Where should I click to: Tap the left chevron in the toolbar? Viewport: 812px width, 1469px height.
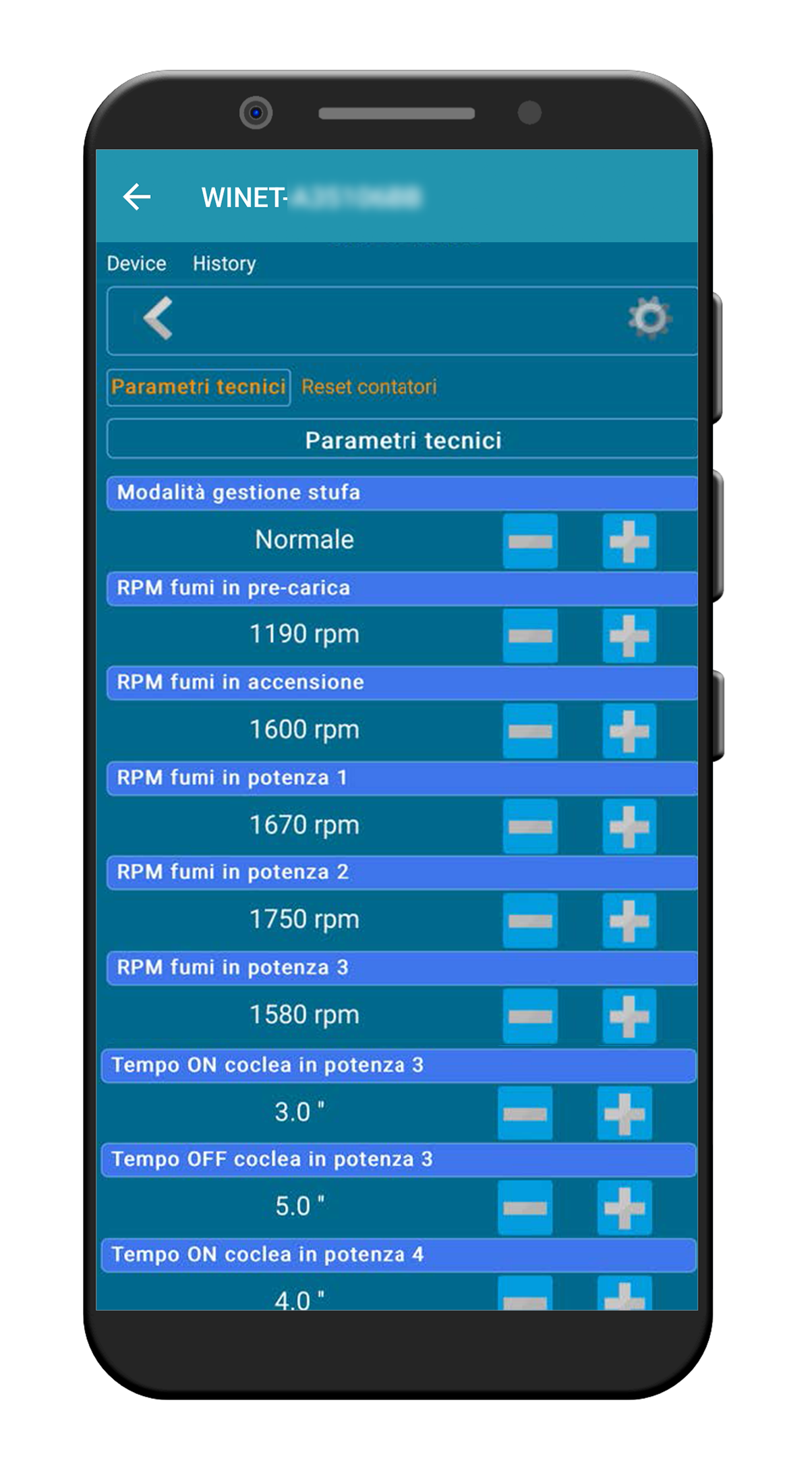pyautogui.click(x=159, y=318)
